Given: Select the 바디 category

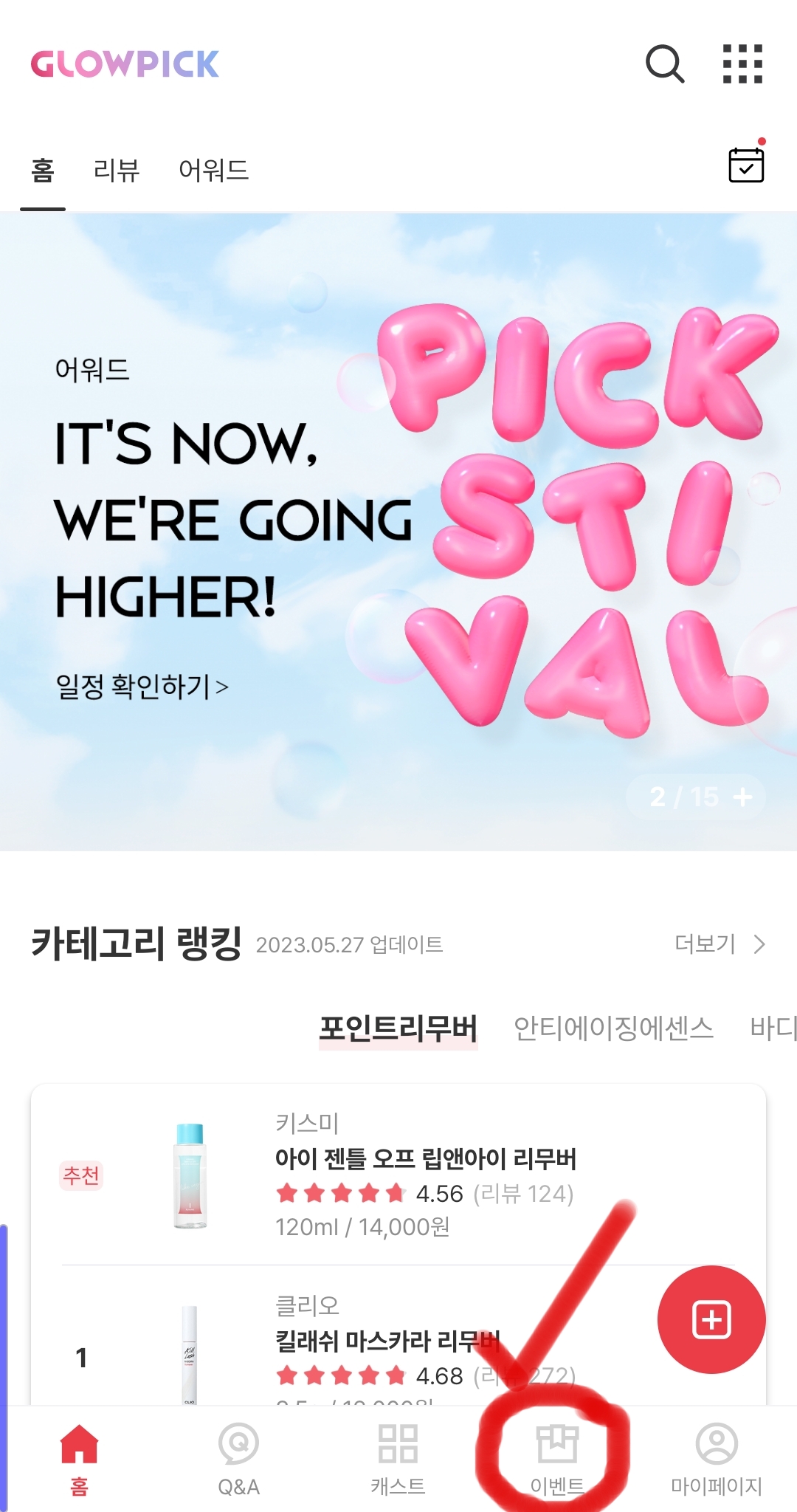Looking at the screenshot, I should pyautogui.click(x=774, y=1026).
